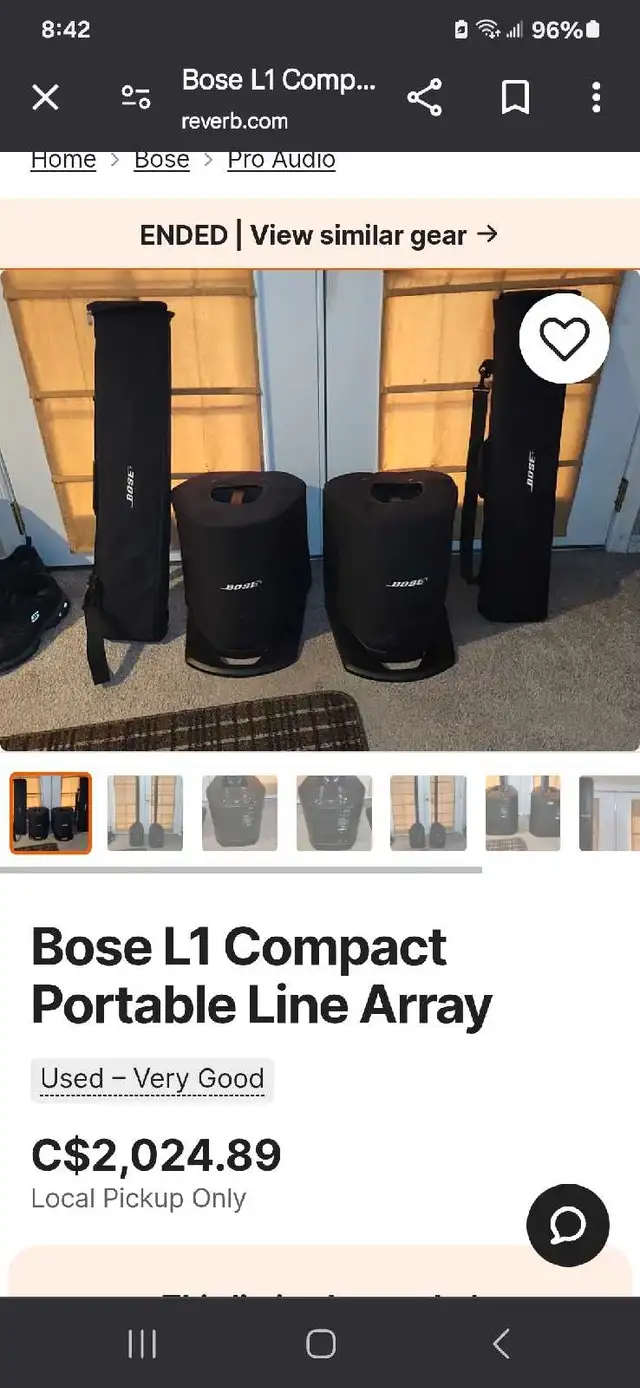Open the site settings icon

tap(135, 97)
